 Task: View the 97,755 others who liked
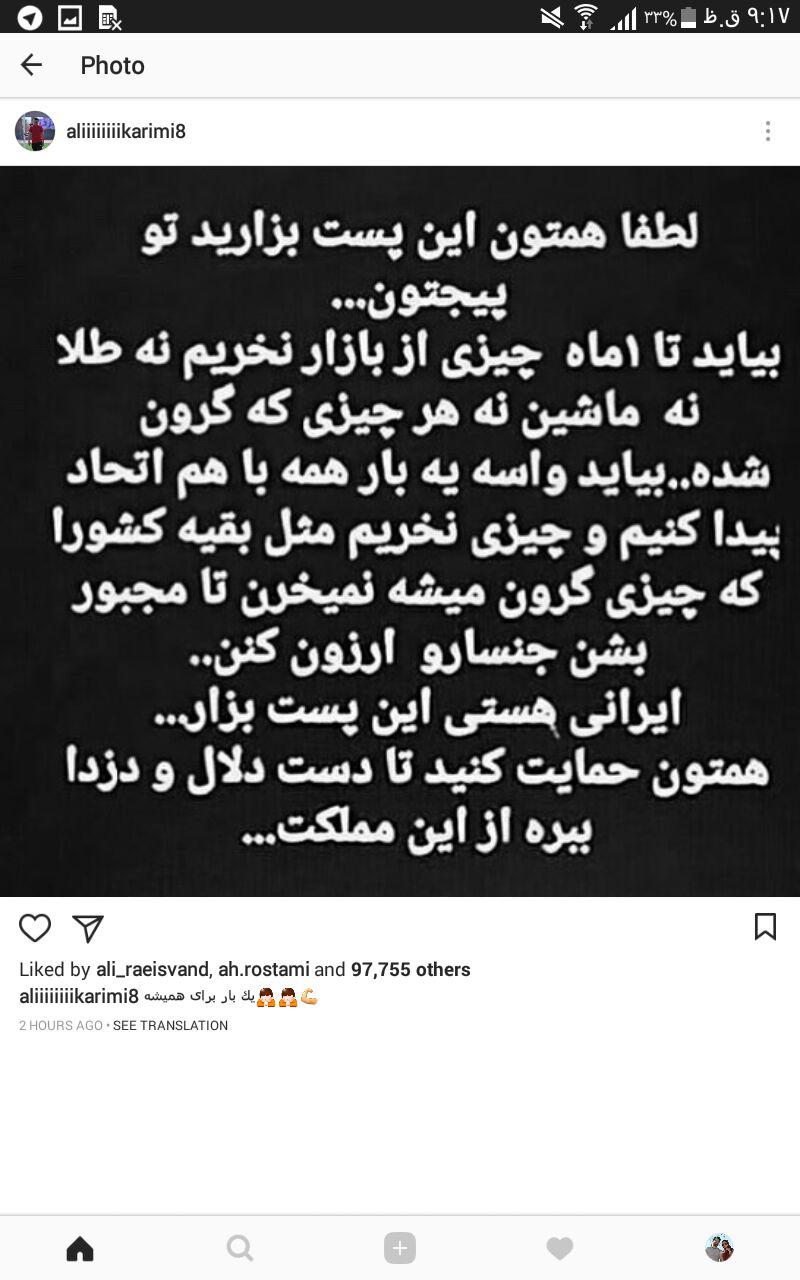coord(410,969)
